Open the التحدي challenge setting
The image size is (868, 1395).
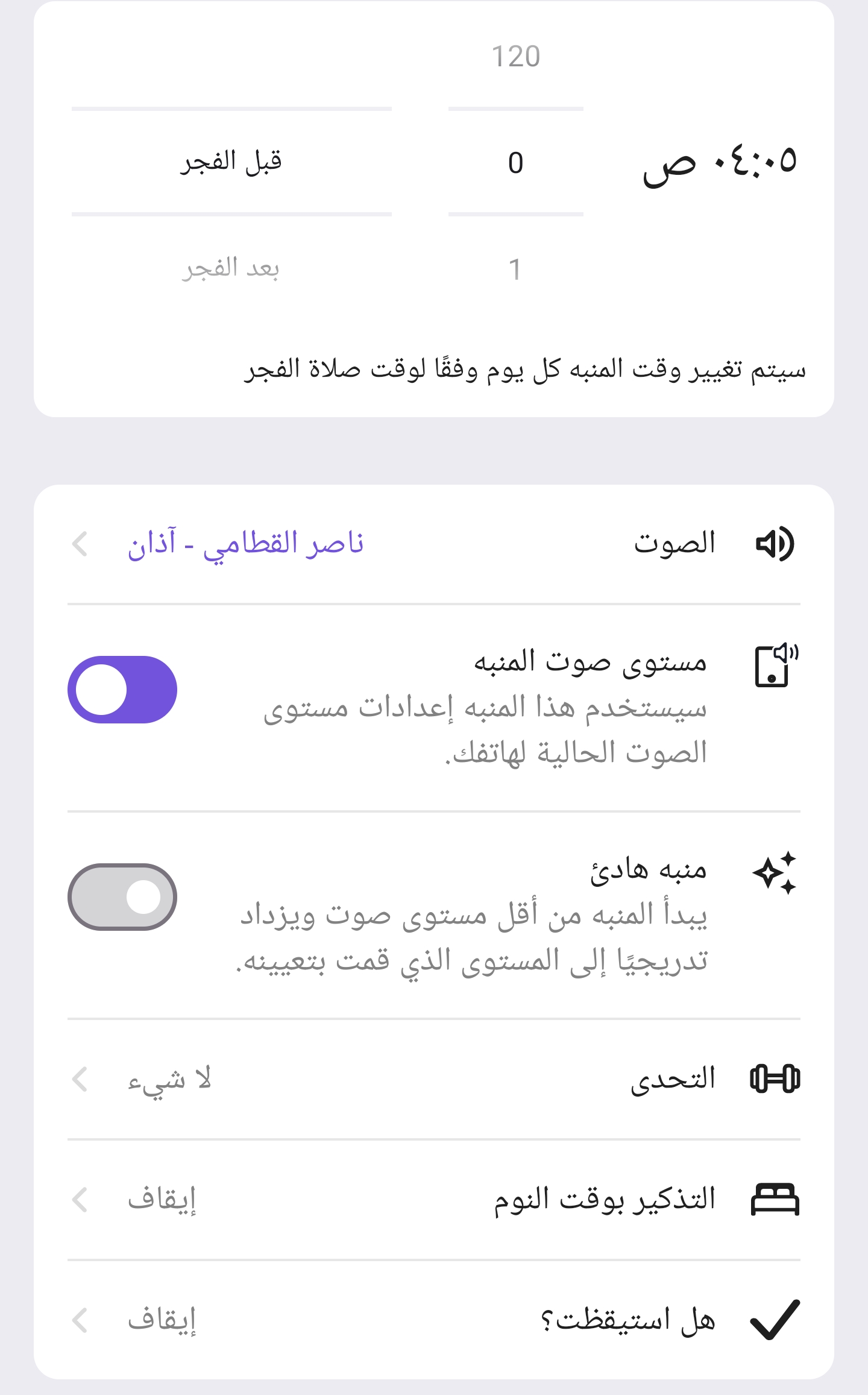(434, 1079)
